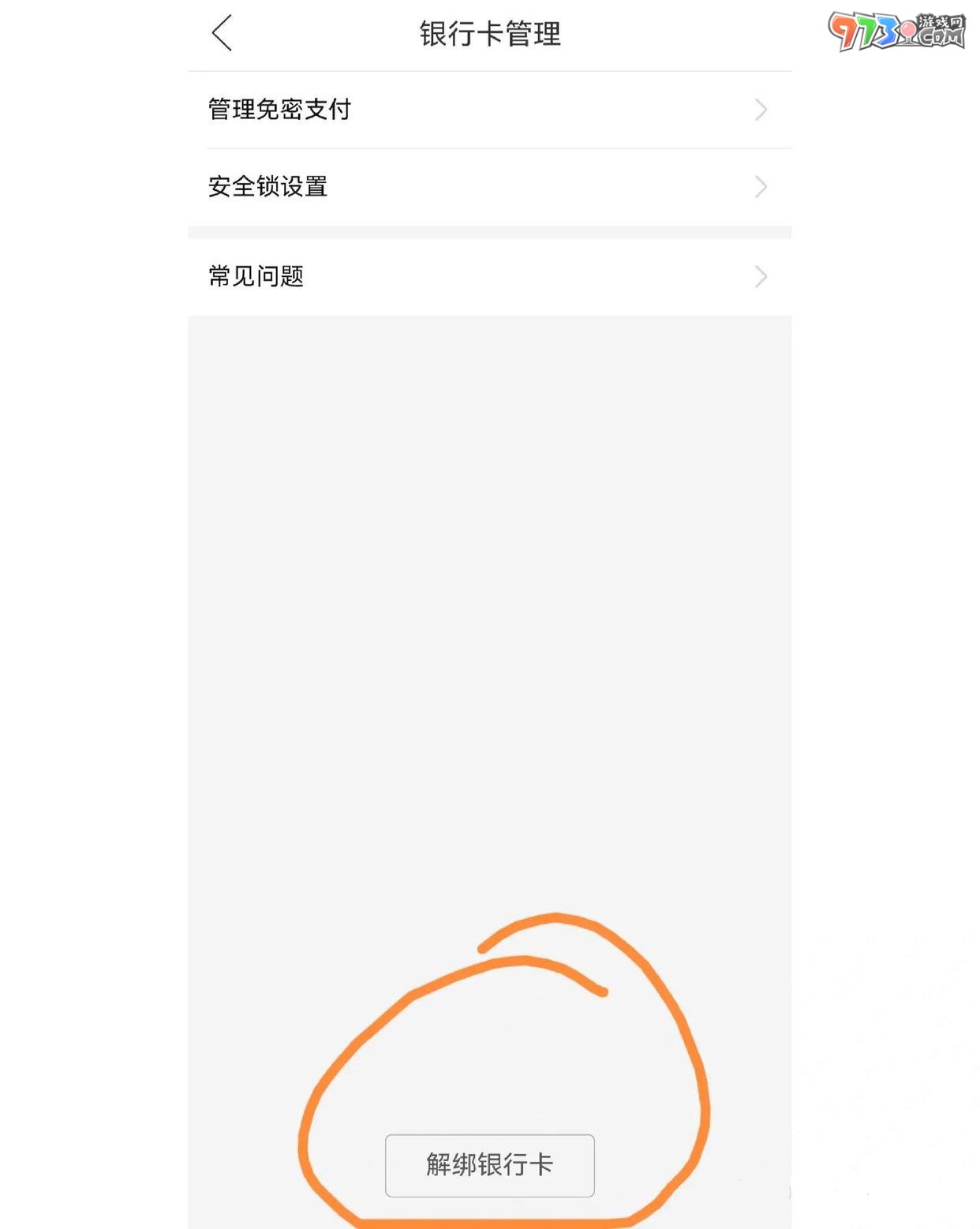Viewport: 980px width, 1229px height.
Task: Open the chevron beside 安全锁设置
Action: 760,187
